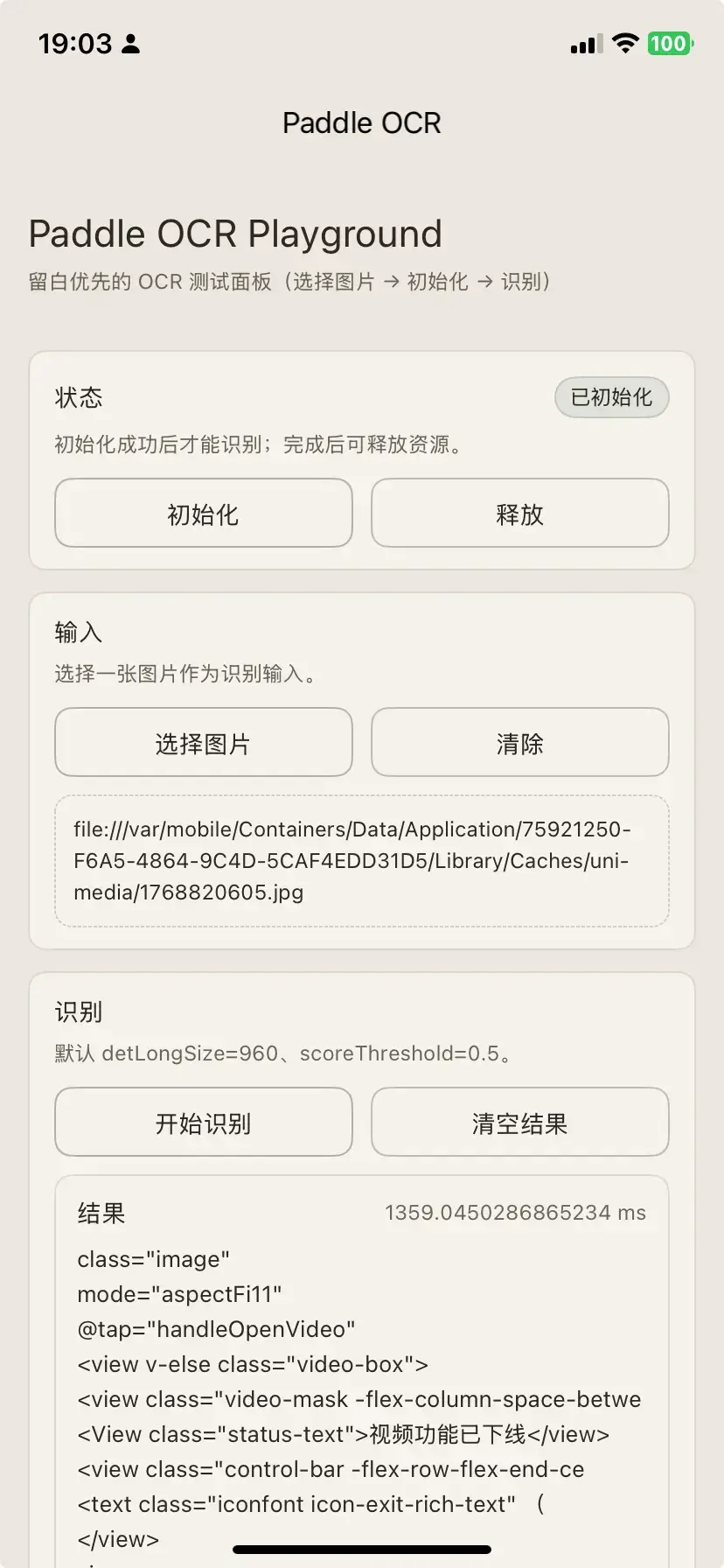Tap the 初始化 button
The width and height of the screenshot is (724, 1568).
pos(203,514)
